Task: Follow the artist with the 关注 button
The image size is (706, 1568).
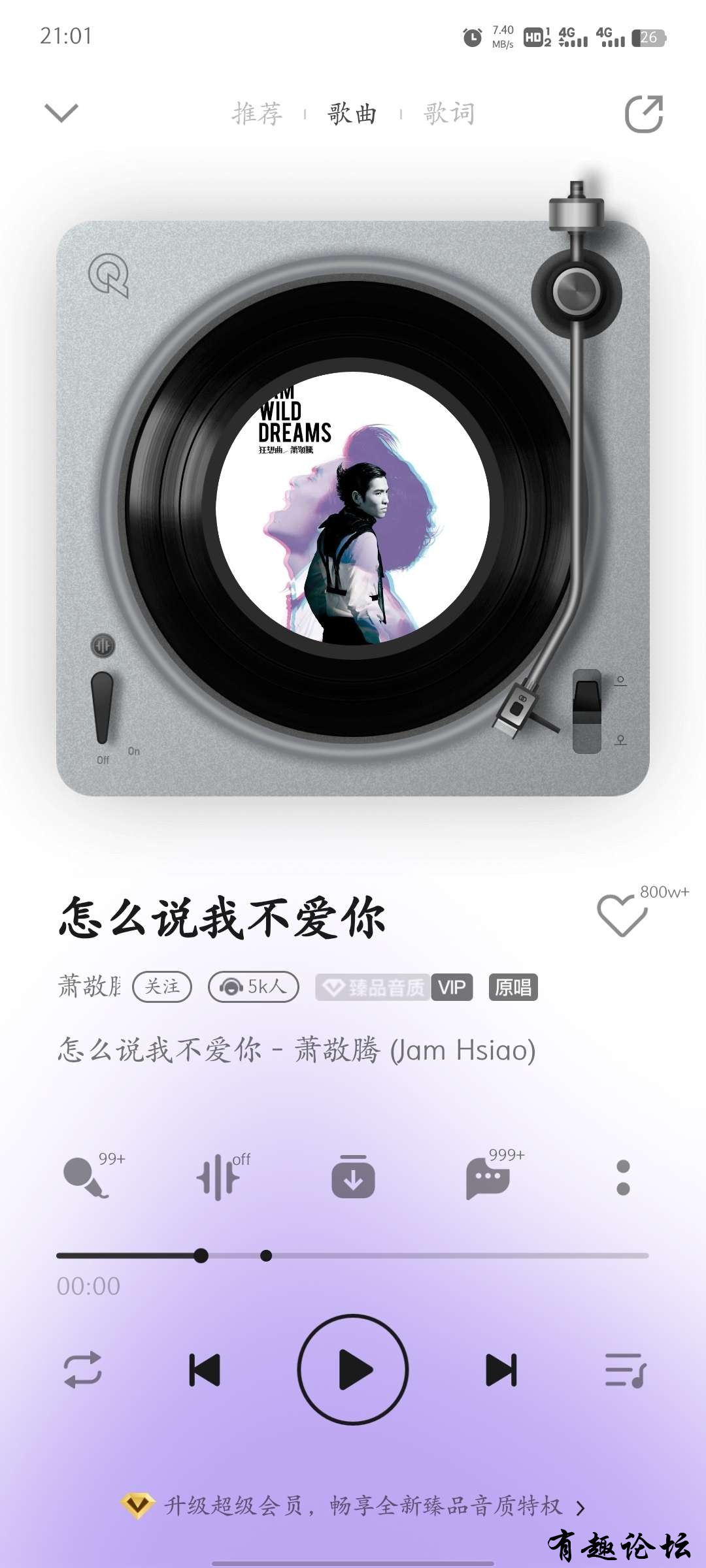Action: (161, 986)
